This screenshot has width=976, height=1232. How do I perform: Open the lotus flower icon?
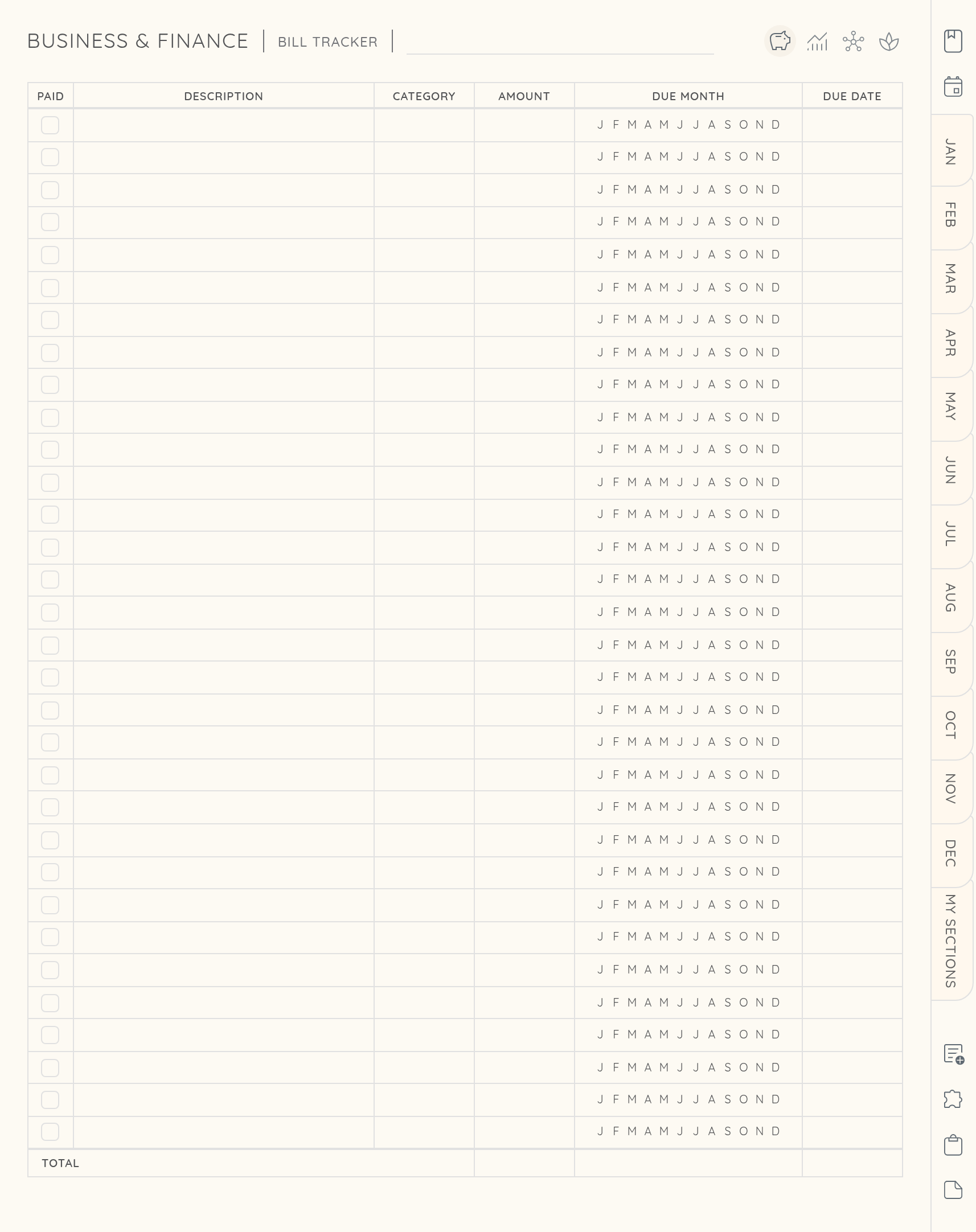click(x=889, y=42)
